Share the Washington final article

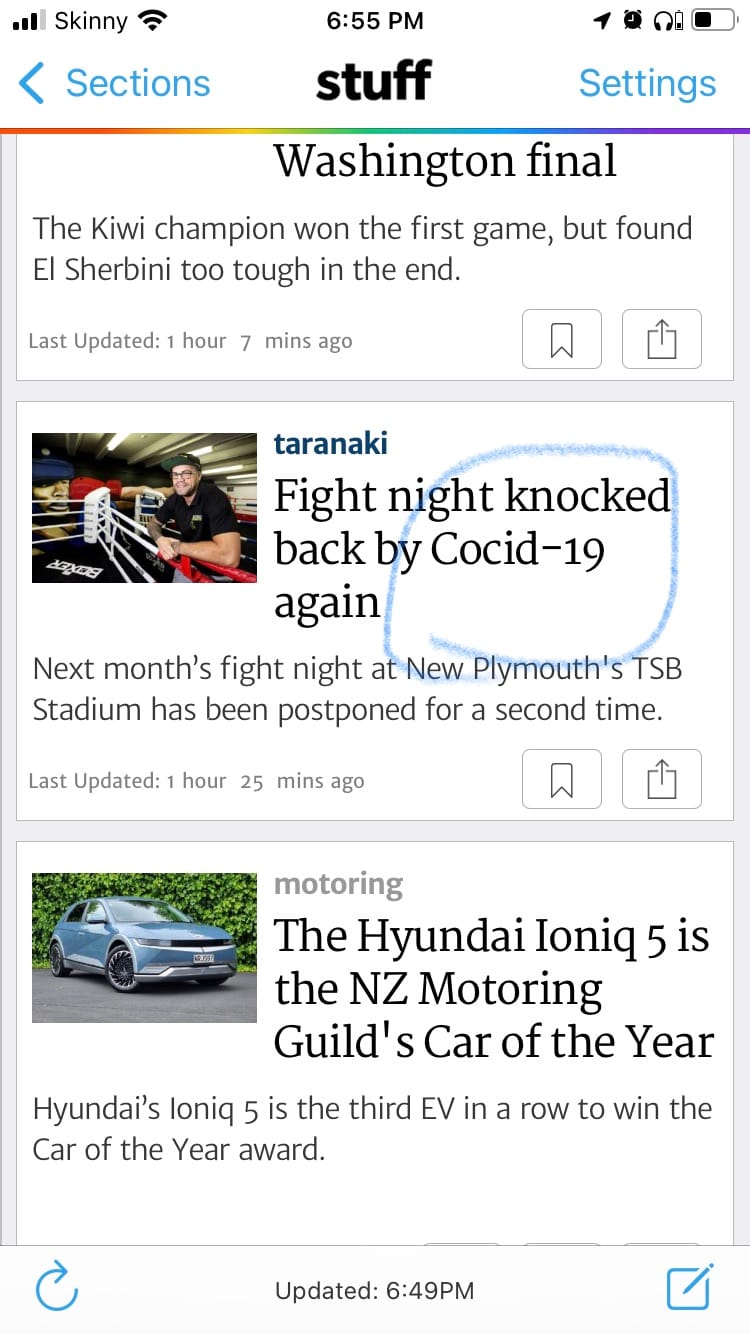coord(661,339)
